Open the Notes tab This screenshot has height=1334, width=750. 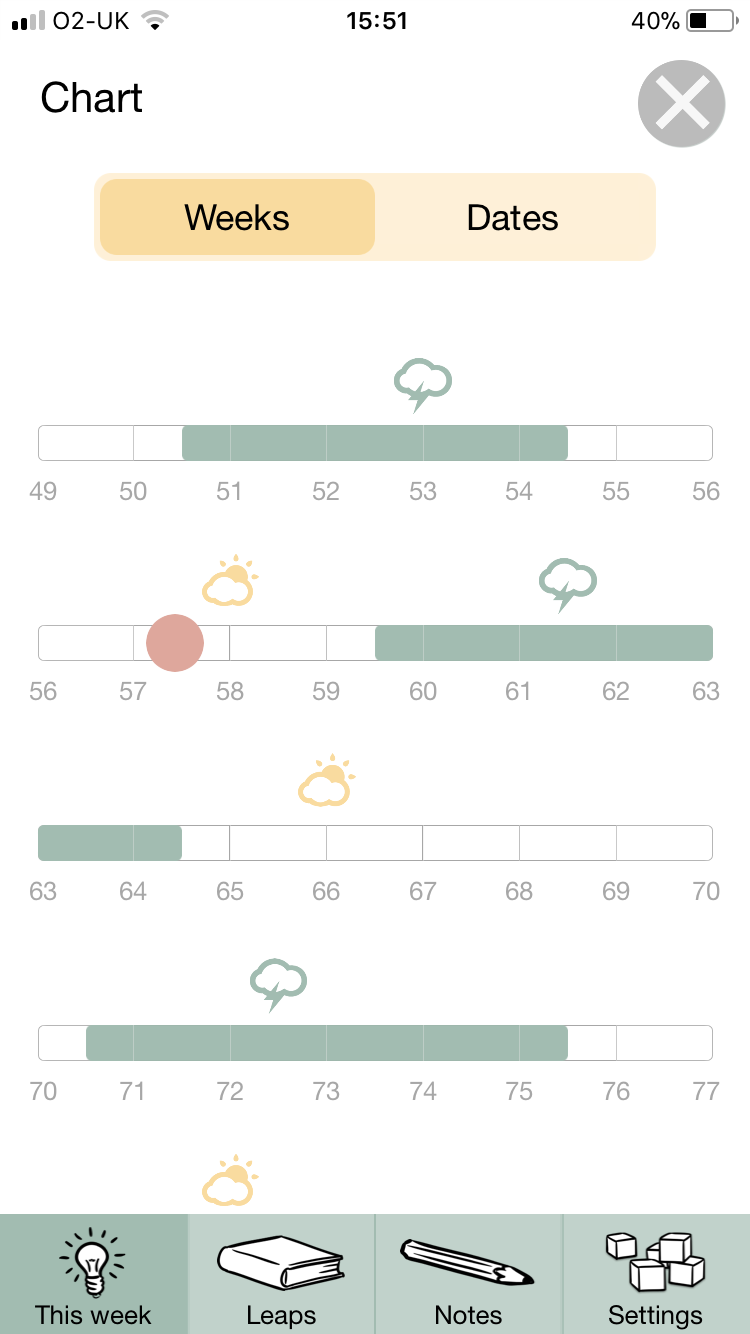point(468,1275)
